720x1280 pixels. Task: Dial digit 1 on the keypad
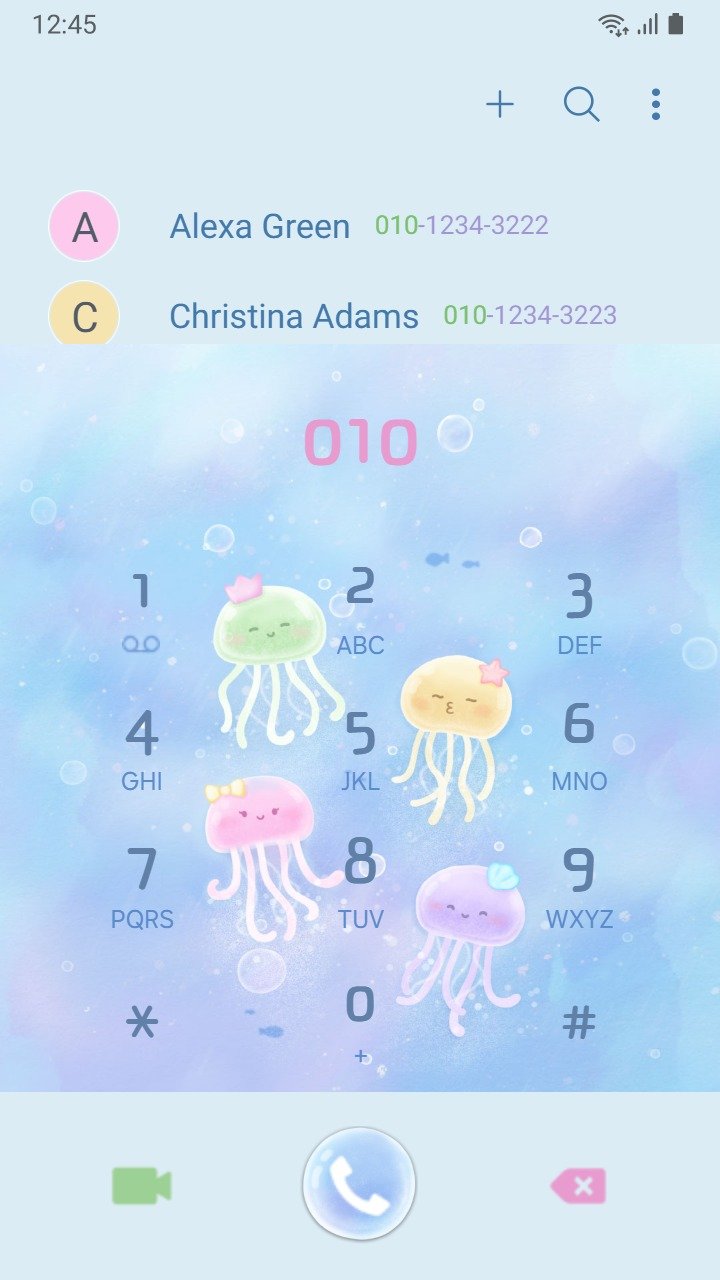coord(141,611)
